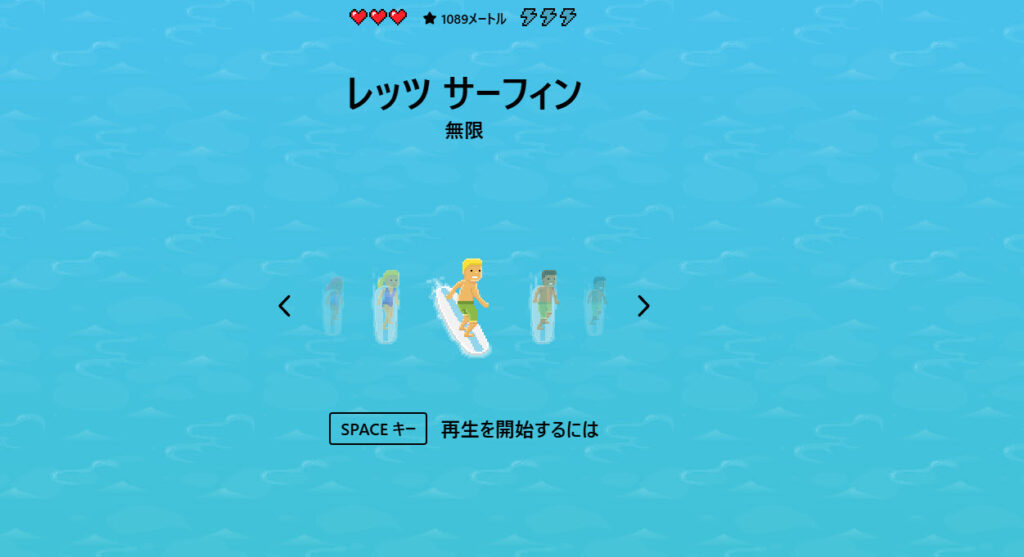This screenshot has height=557, width=1024.
Task: Tap the right arrow to show next surfer
Action: click(x=643, y=306)
